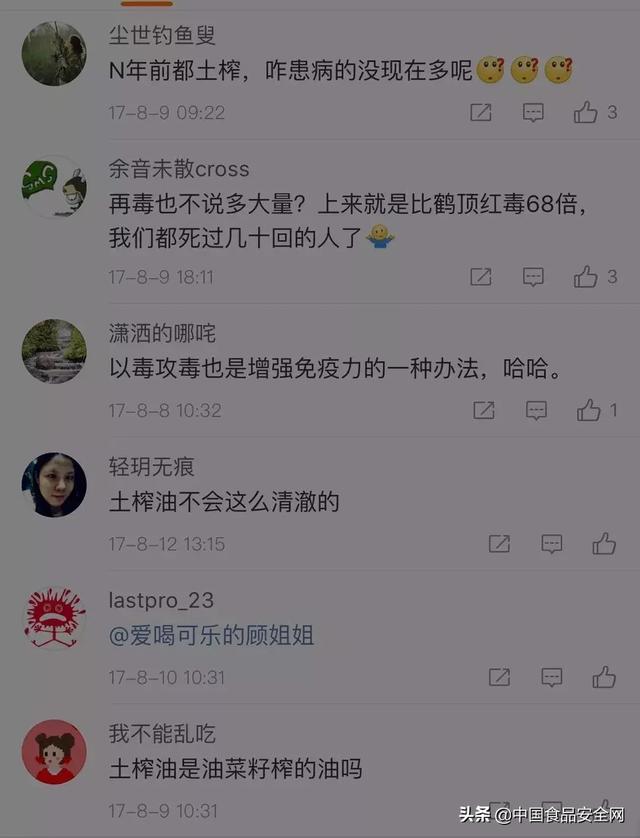Open the profile of username 余音未散cross

click(x=179, y=168)
